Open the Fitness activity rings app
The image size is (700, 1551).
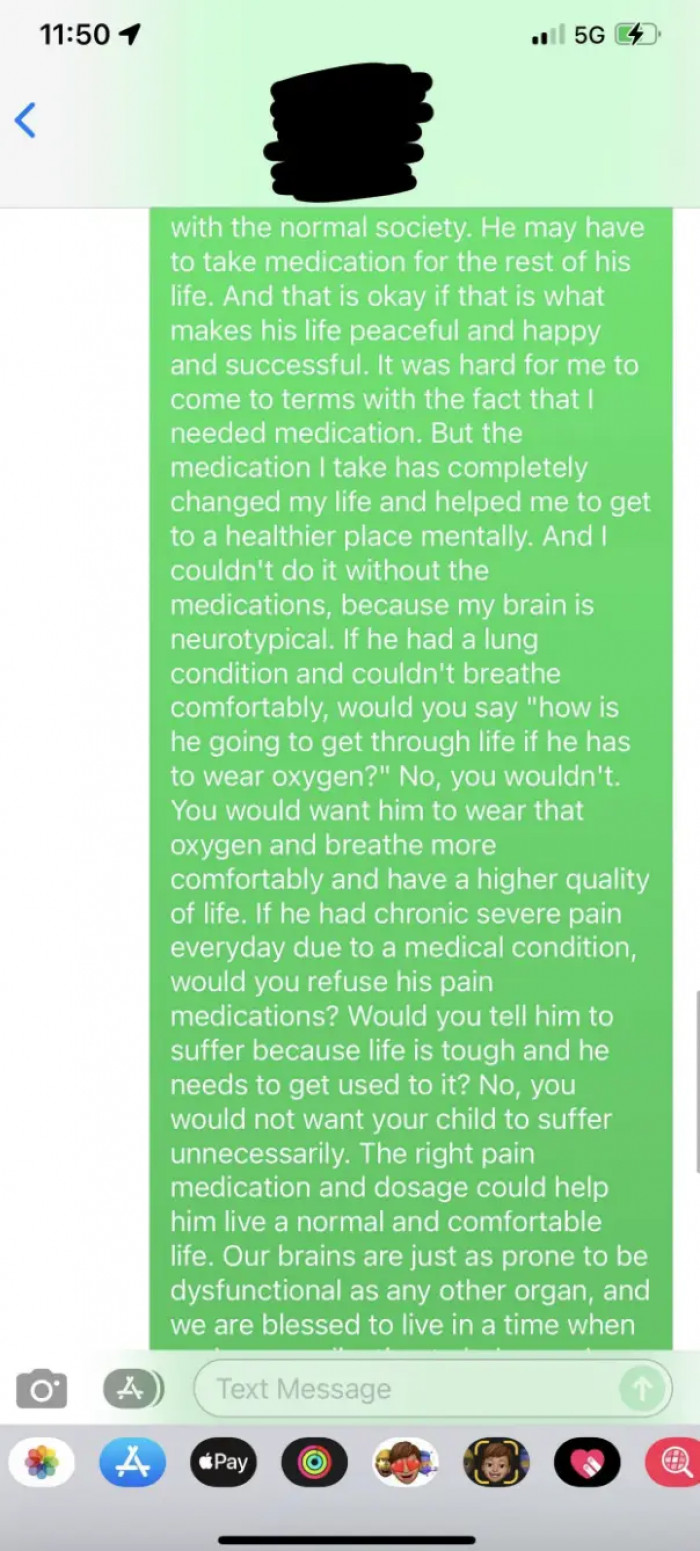(314, 1463)
